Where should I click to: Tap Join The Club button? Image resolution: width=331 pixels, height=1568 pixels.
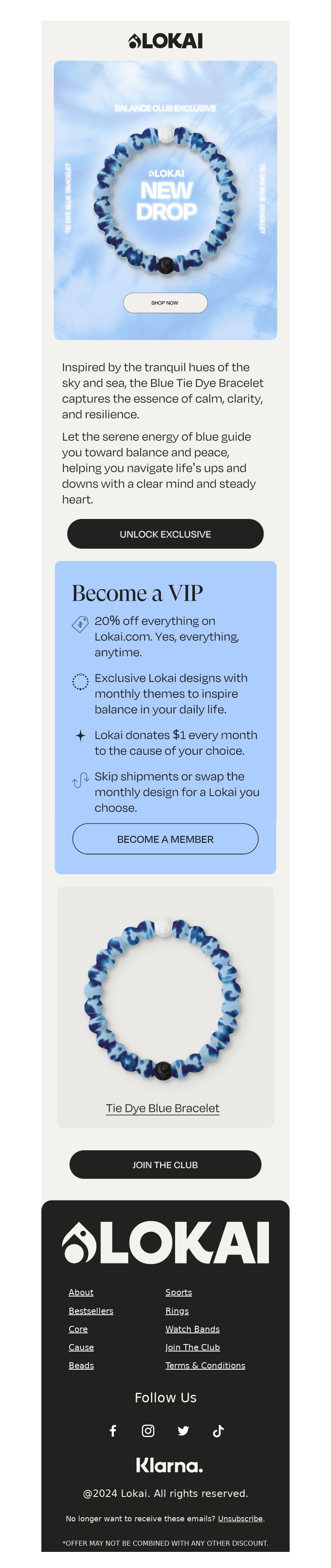[x=165, y=1164]
